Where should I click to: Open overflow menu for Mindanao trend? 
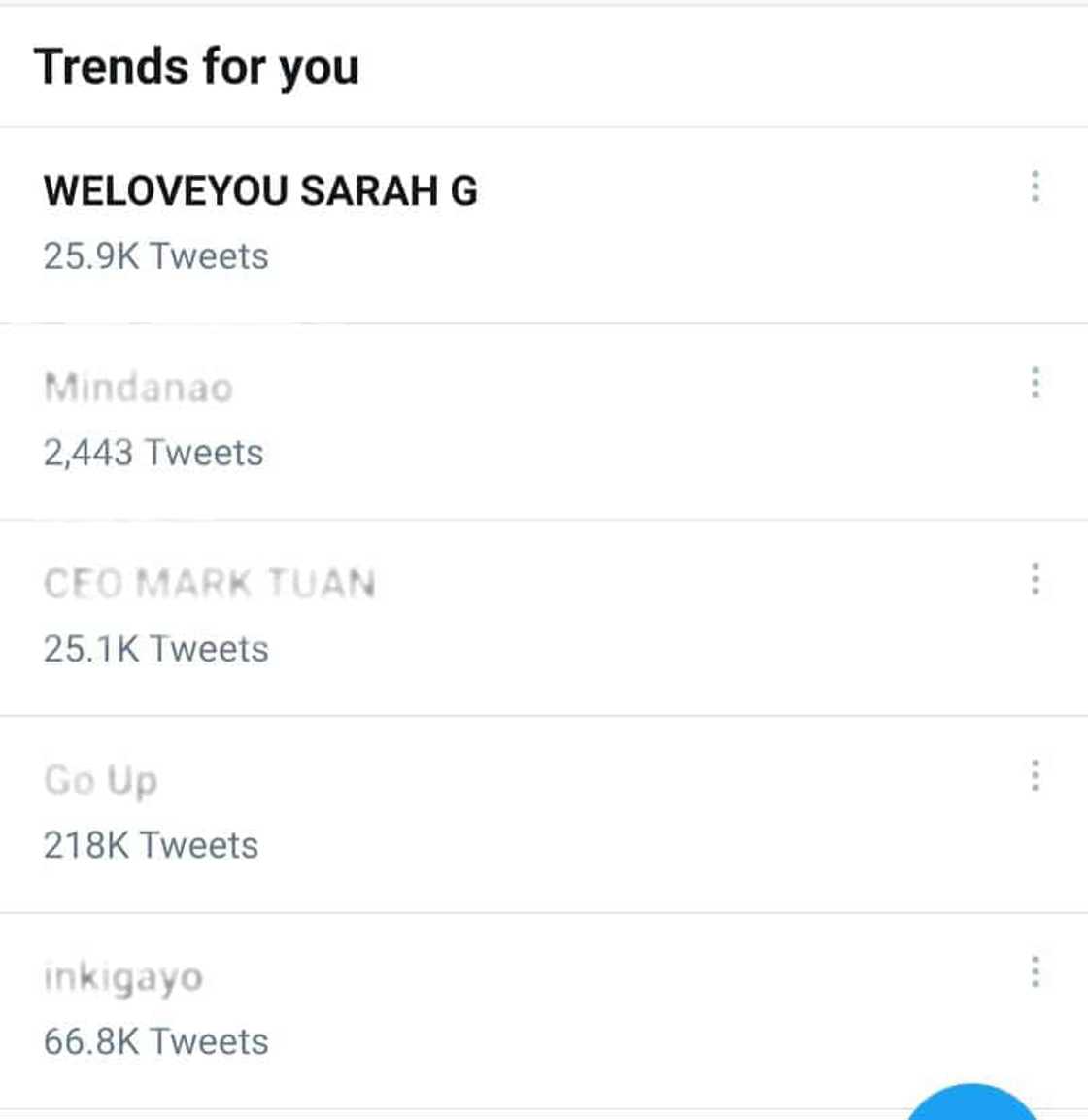pyautogui.click(x=1036, y=383)
